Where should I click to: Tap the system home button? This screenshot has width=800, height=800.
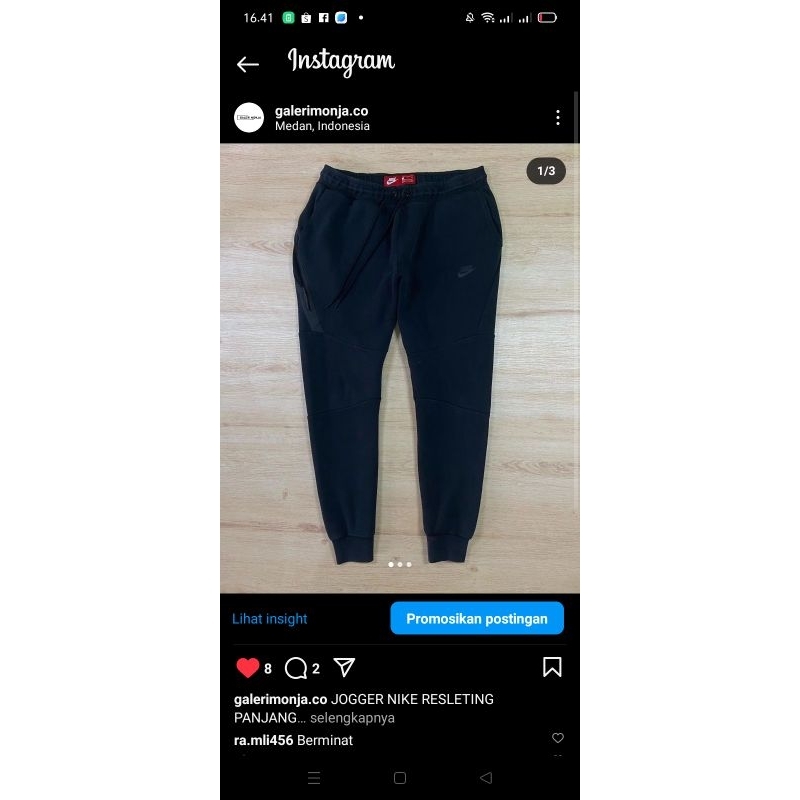point(400,778)
